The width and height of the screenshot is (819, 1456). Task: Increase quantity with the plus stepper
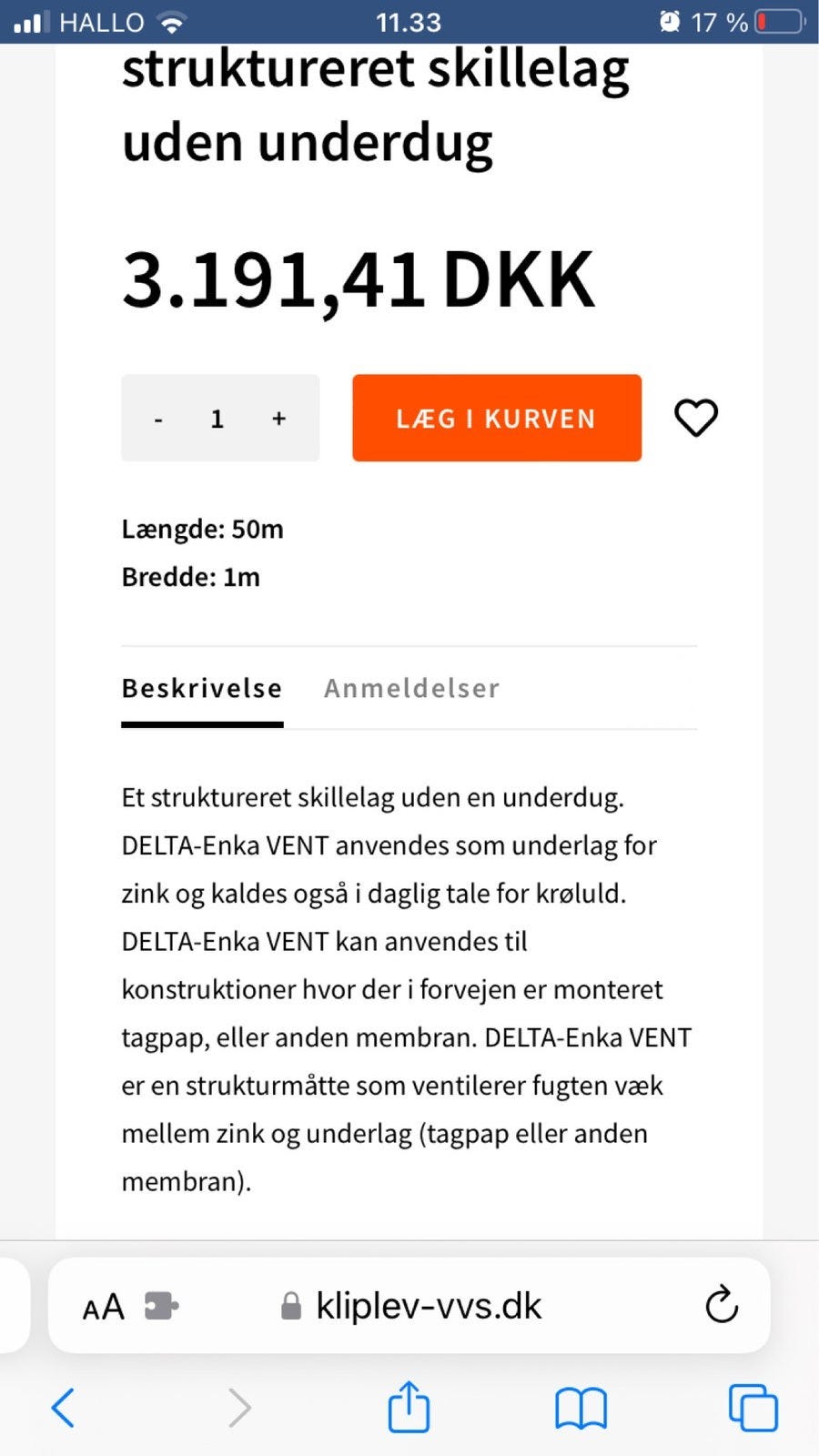point(278,418)
